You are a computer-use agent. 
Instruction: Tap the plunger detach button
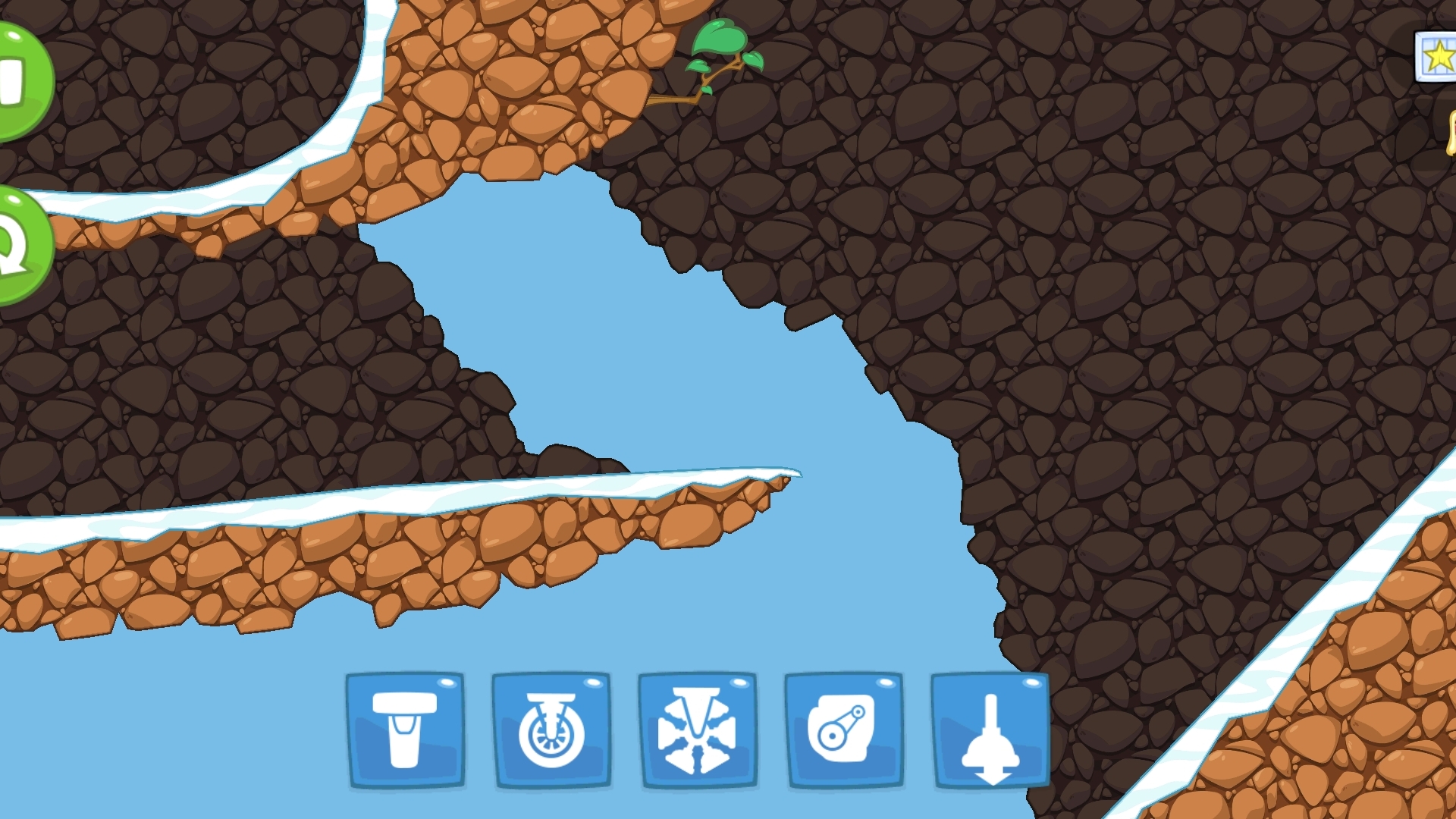point(990,730)
